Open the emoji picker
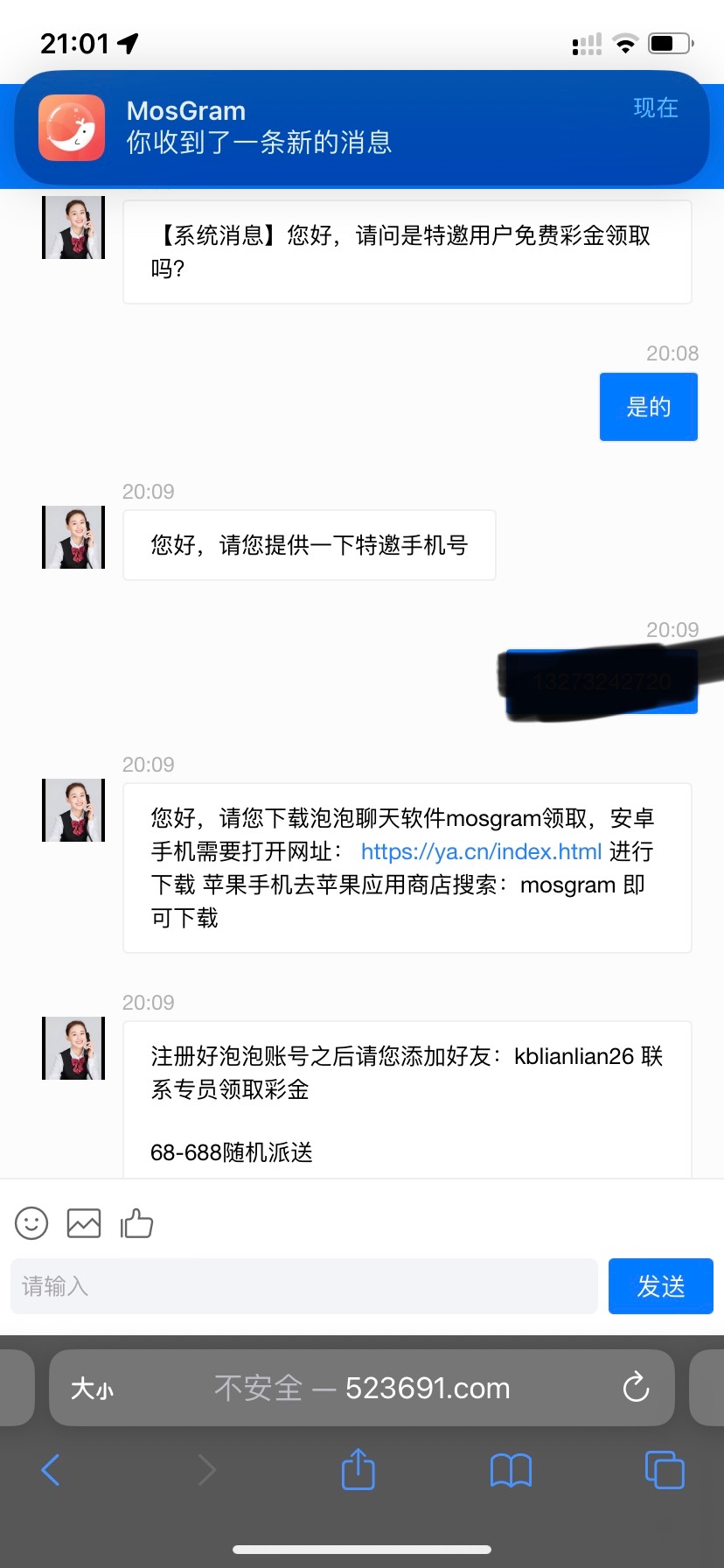This screenshot has height=1568, width=724. 31,1223
